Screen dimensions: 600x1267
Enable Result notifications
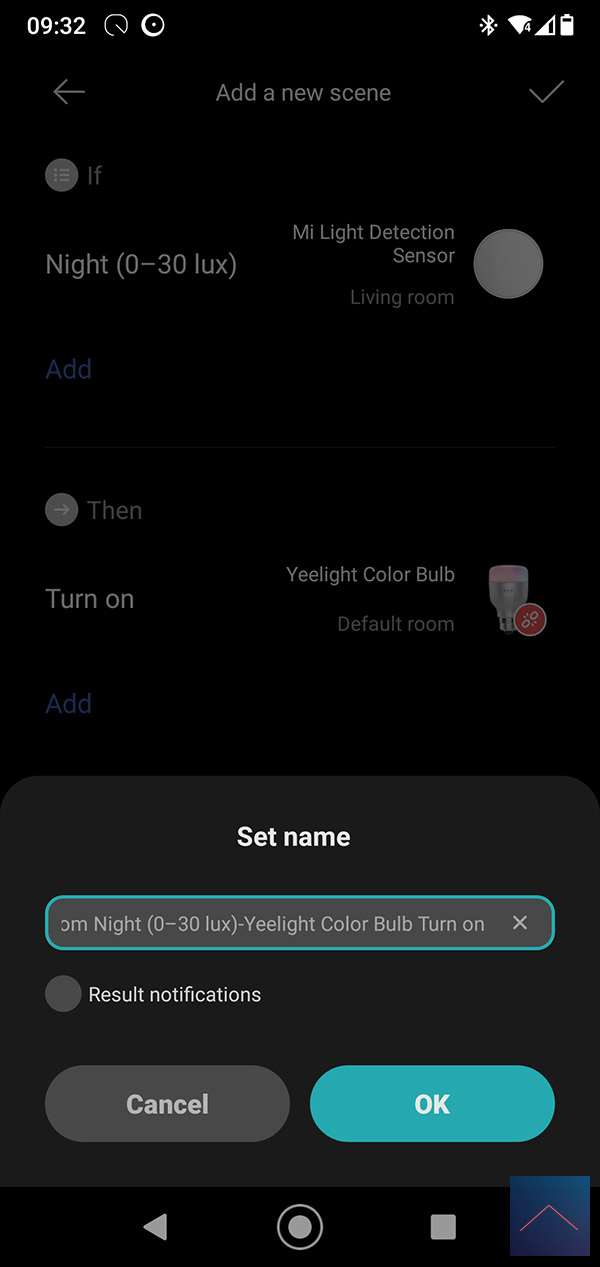coord(63,994)
